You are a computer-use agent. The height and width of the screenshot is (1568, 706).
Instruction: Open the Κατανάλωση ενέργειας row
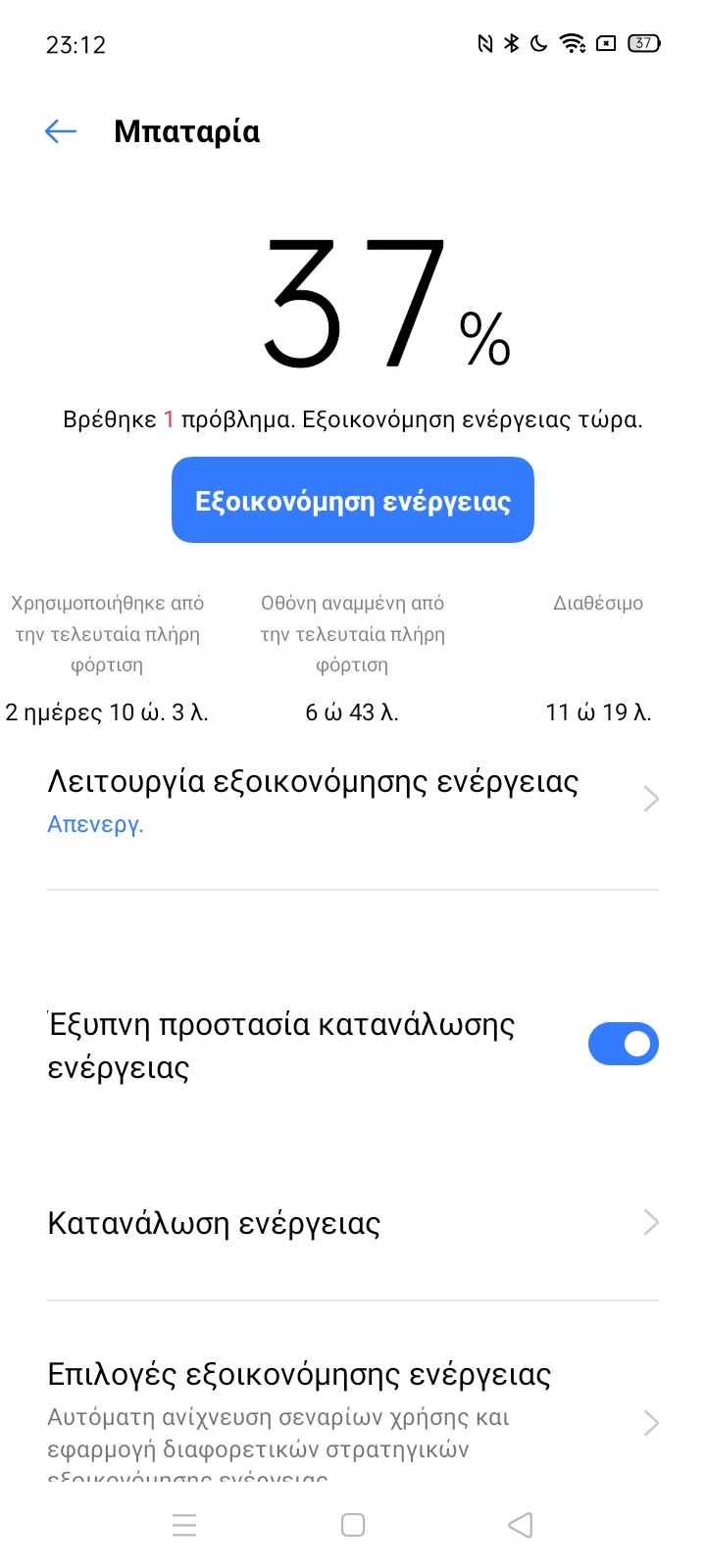[353, 1223]
